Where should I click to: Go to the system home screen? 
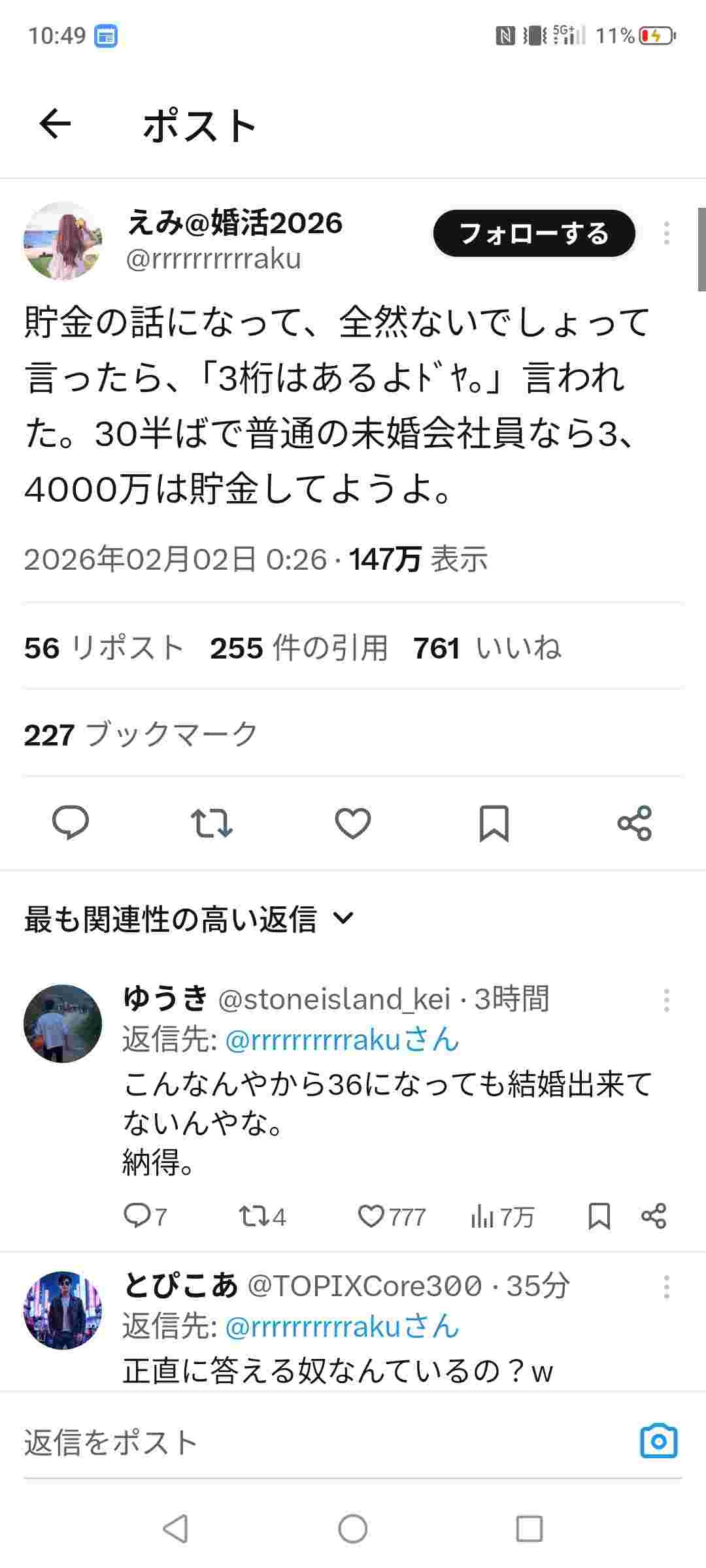point(352,1529)
